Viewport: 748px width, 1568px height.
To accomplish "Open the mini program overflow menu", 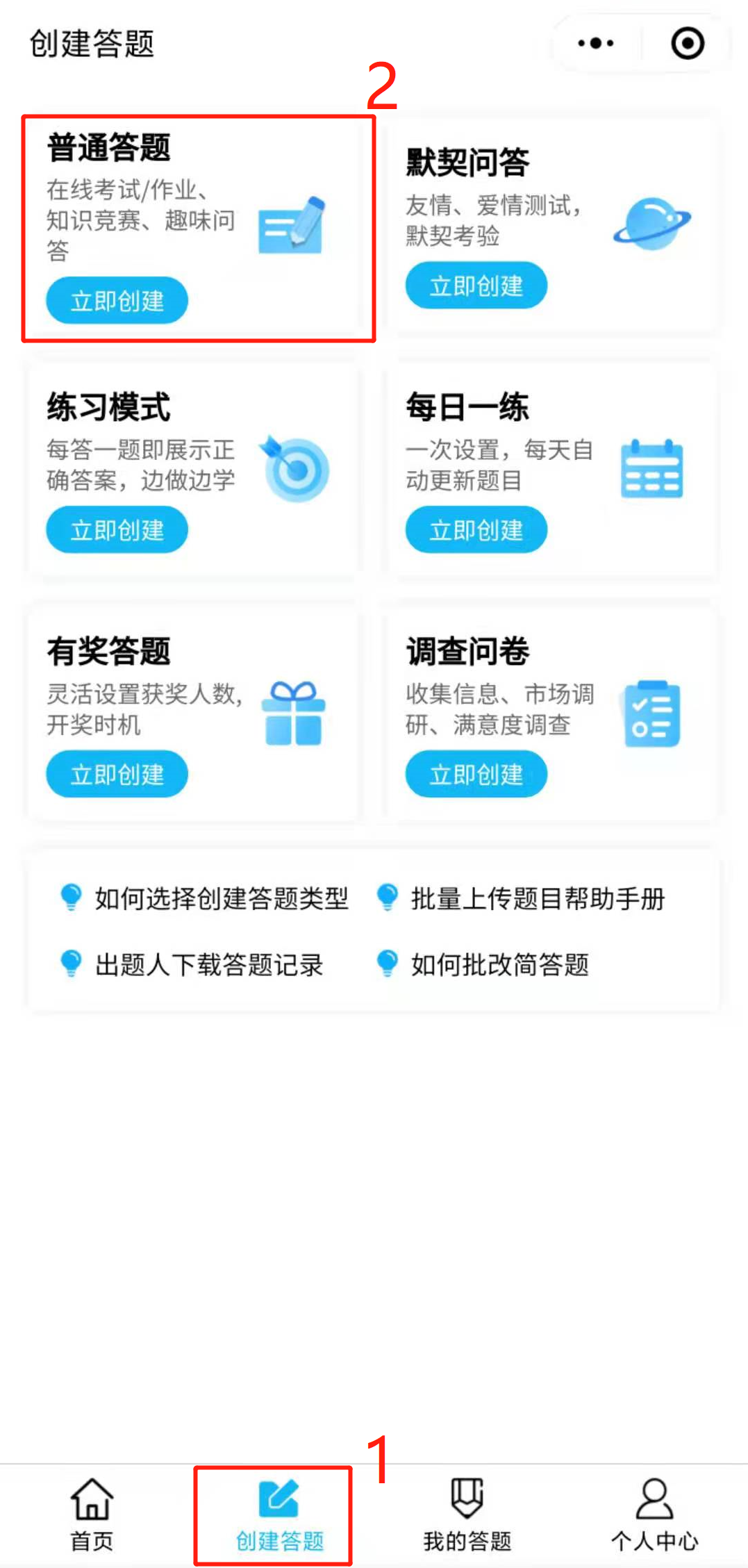I will tap(596, 43).
